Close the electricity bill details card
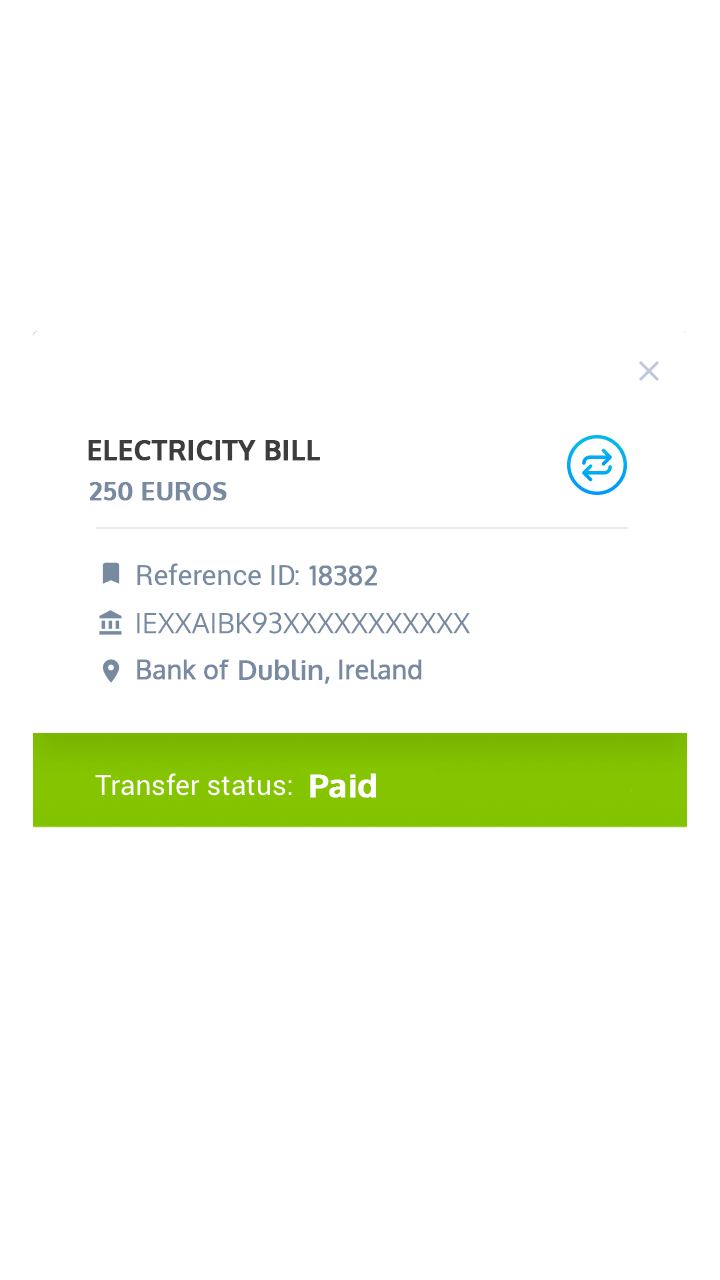Viewport: 720px width, 1280px height. pyautogui.click(x=649, y=371)
